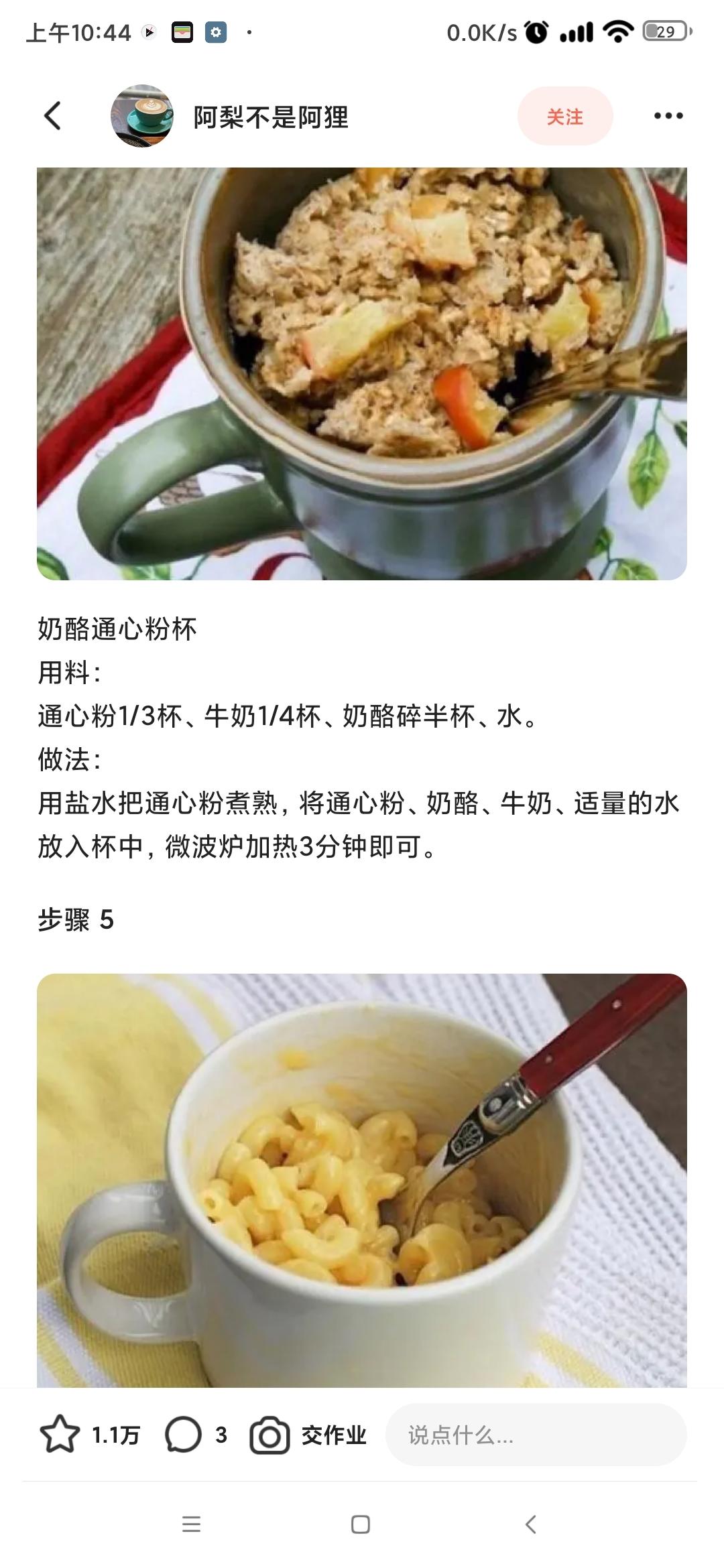The image size is (724, 1568).
Task: Tap the 说点什么 comment field
Action: tap(536, 1435)
